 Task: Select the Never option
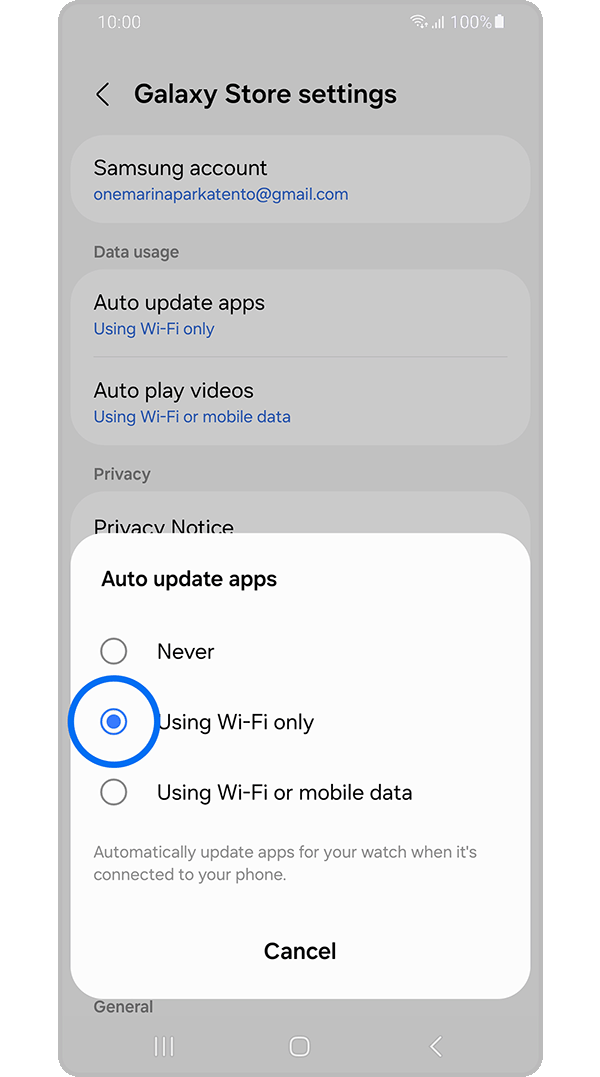114,652
